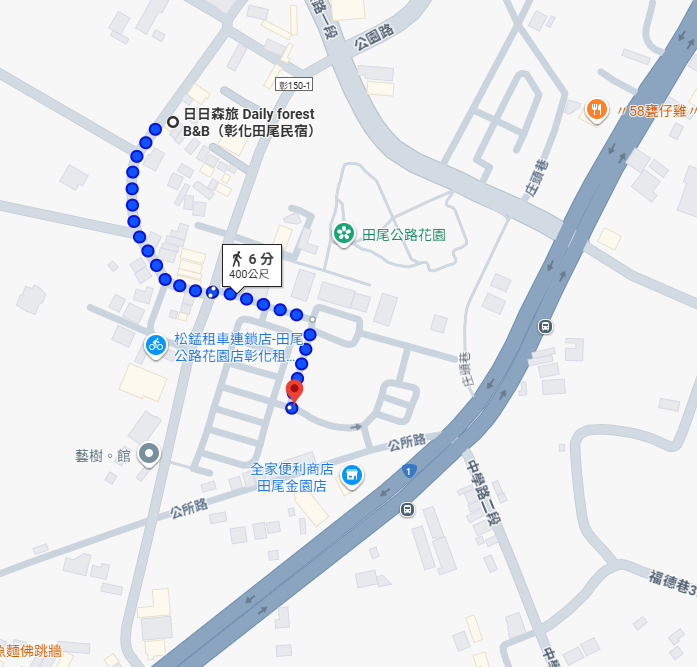This screenshot has height=667, width=697.
Task: Tap the 松錳租車連鎖店 bike rental marker
Action: tap(156, 346)
